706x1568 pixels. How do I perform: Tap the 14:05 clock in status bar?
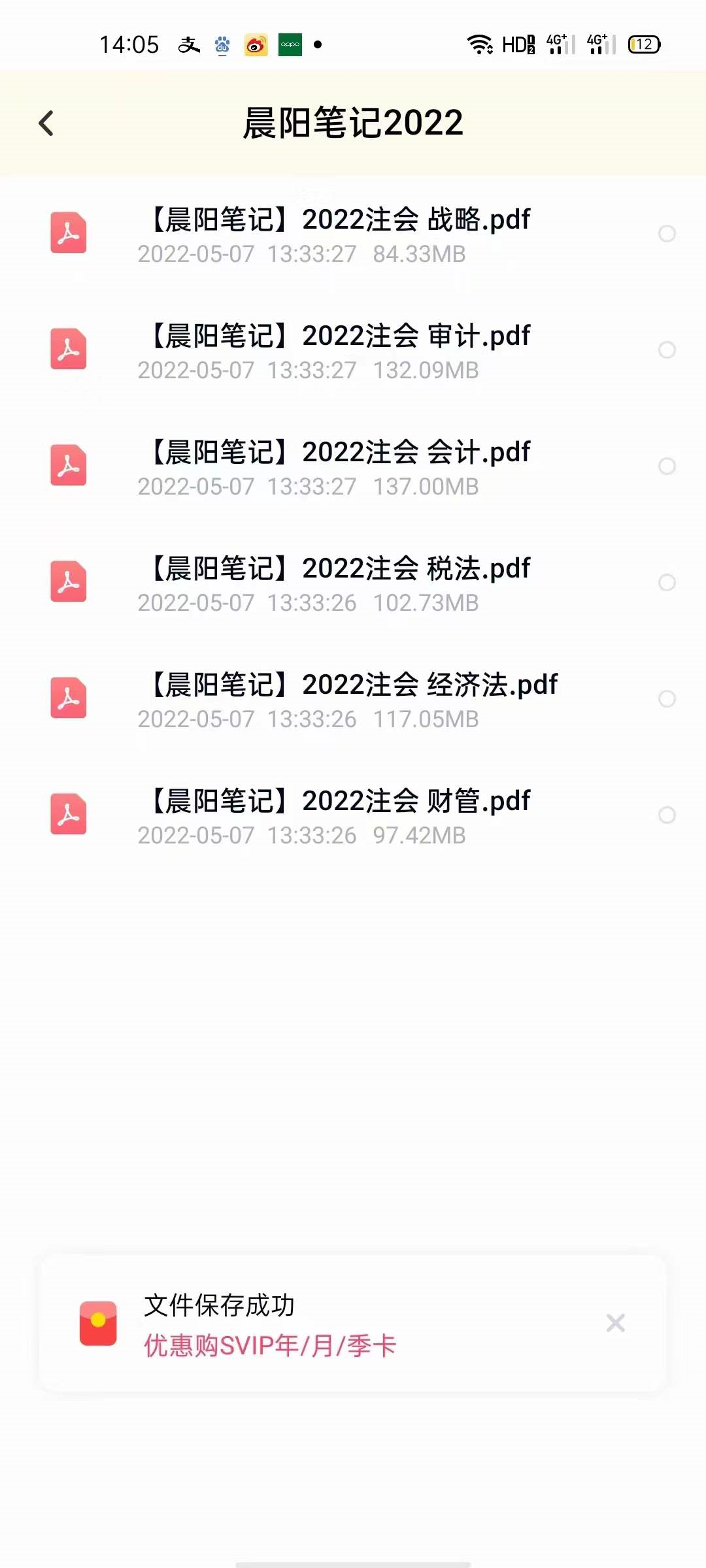tap(129, 43)
